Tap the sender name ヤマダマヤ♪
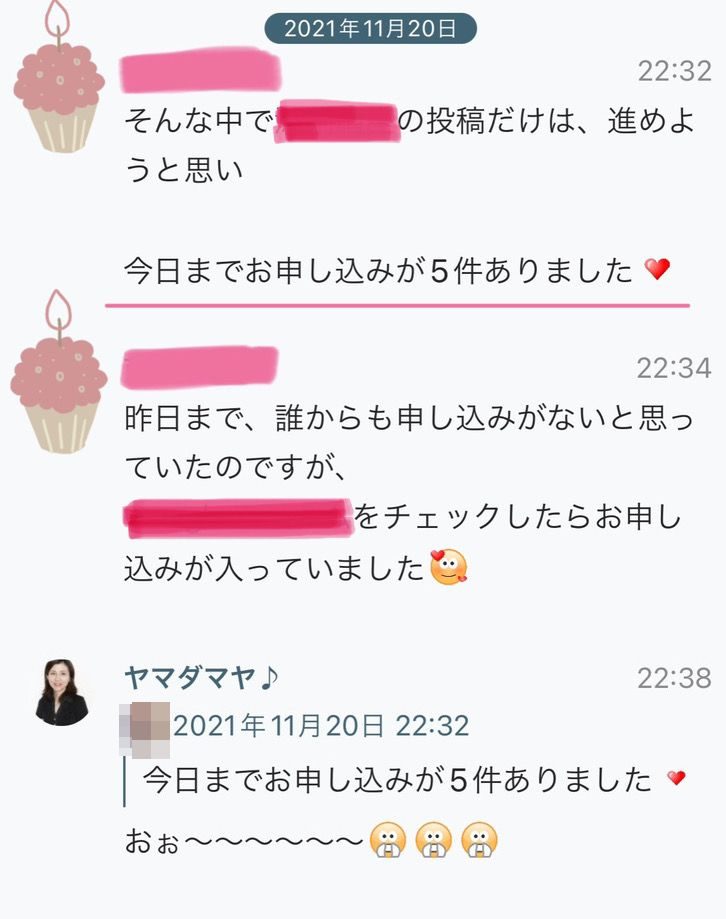This screenshot has width=726, height=919. [x=202, y=677]
